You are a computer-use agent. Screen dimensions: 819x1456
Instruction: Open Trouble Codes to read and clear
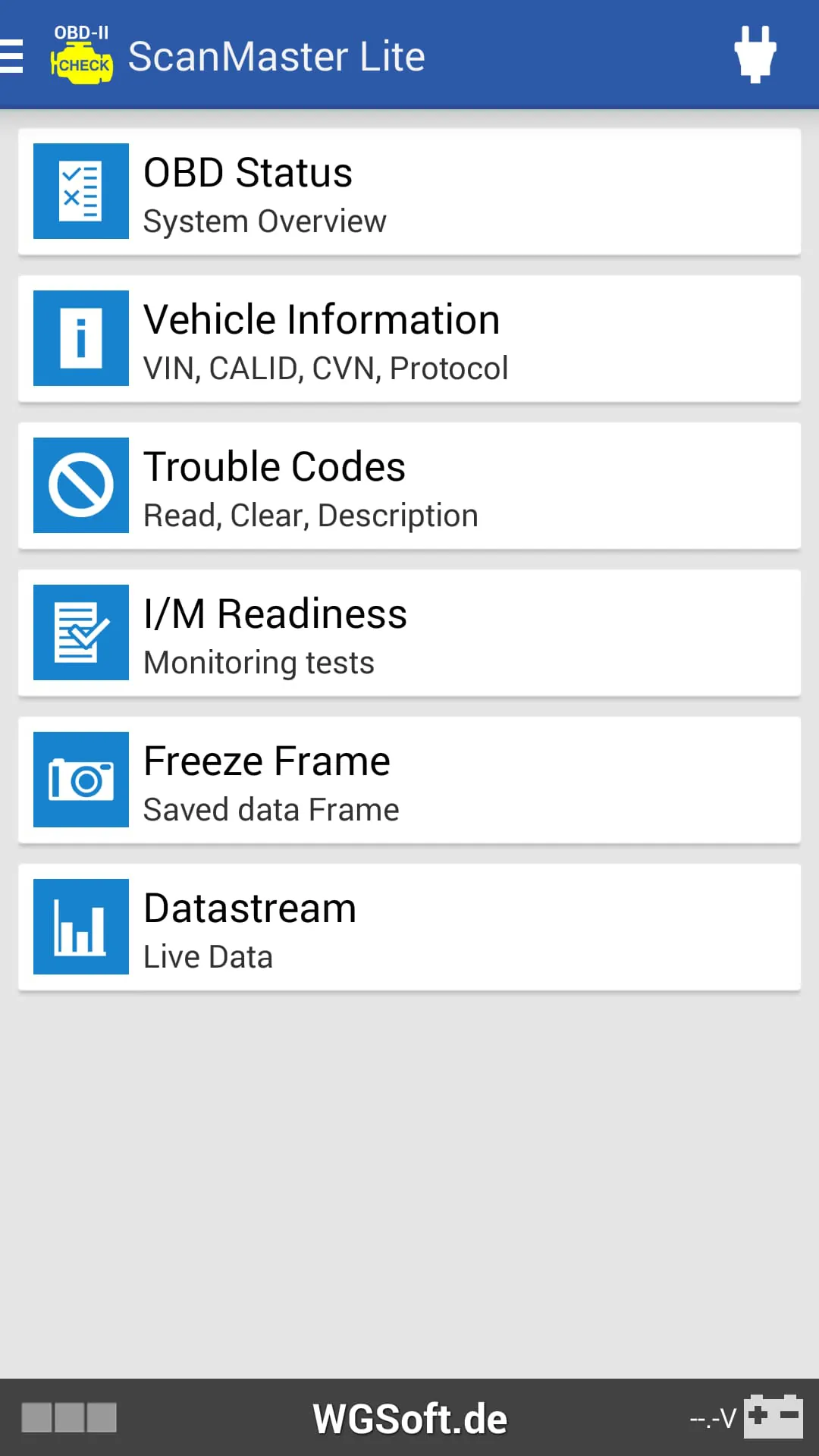[409, 485]
